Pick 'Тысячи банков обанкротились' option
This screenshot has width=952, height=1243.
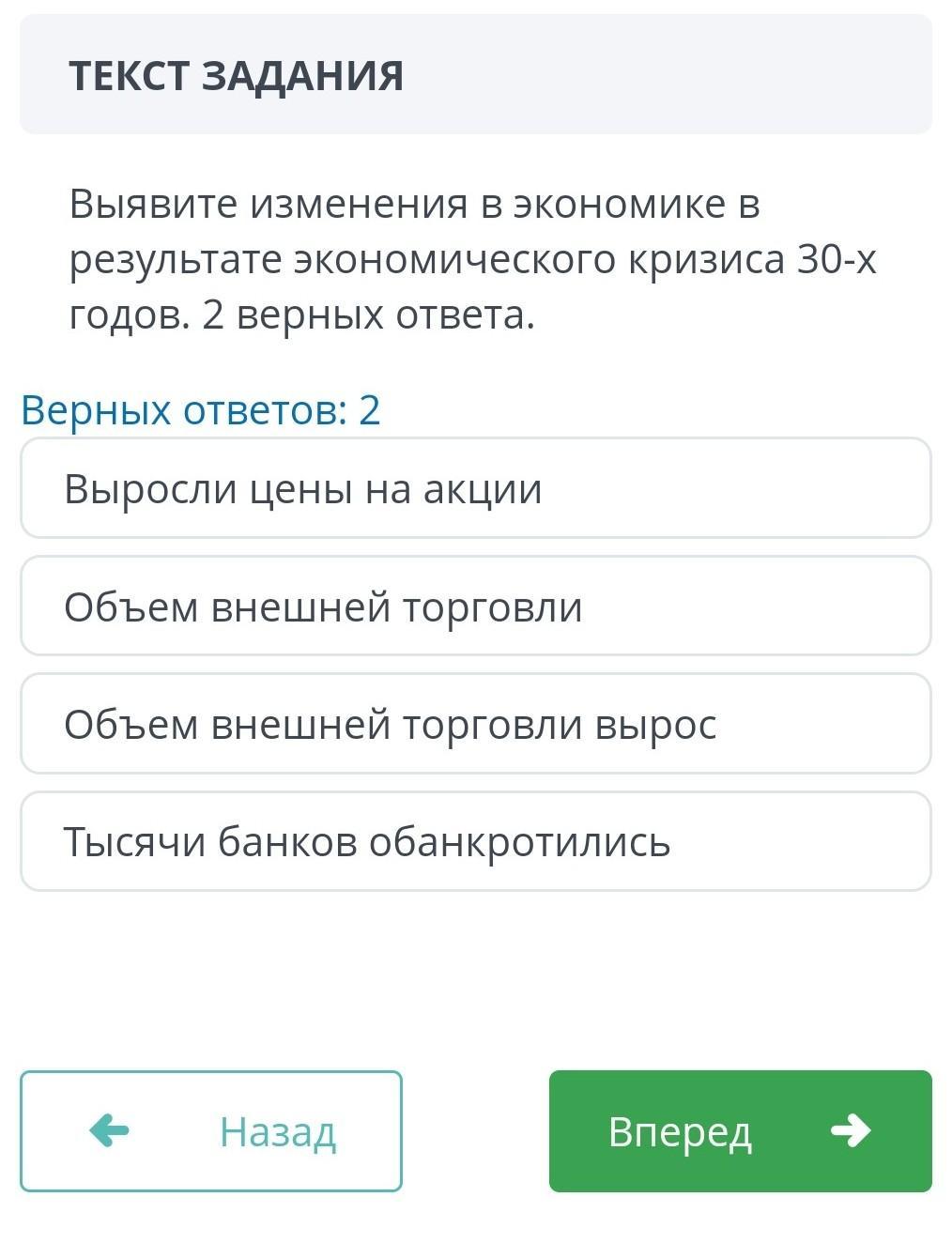(x=475, y=841)
